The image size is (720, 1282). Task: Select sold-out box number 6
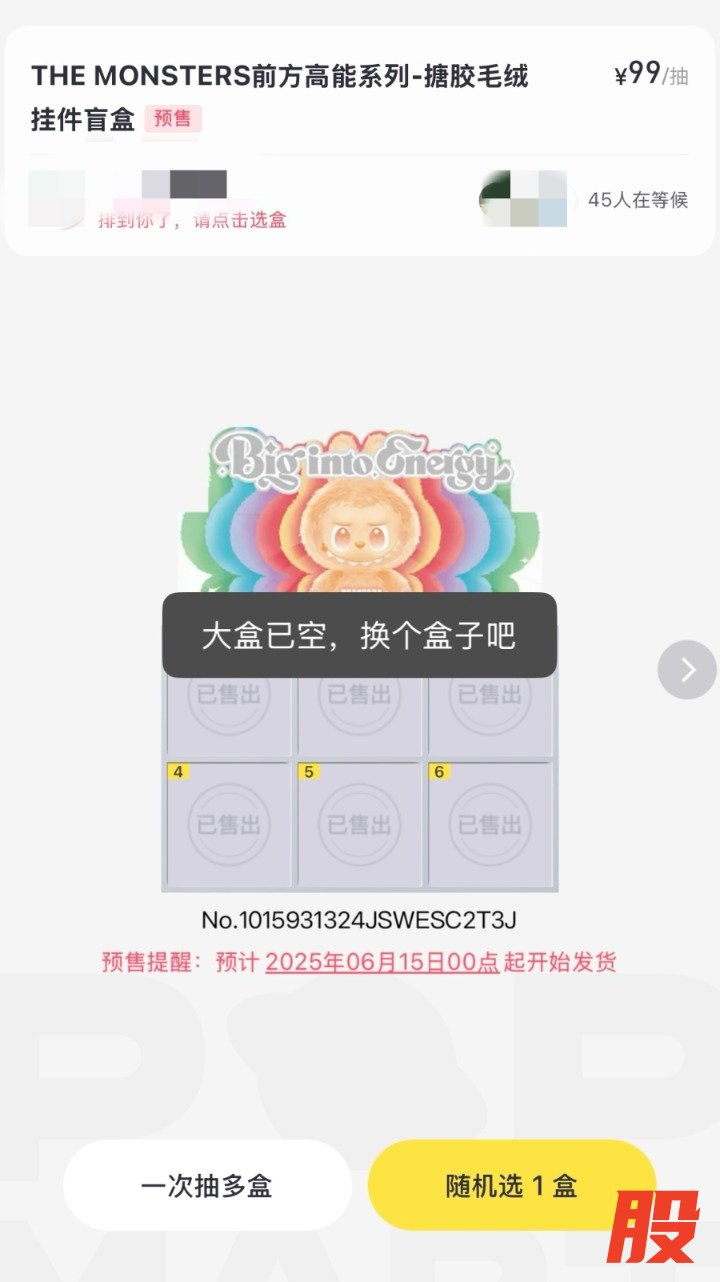tap(489, 824)
